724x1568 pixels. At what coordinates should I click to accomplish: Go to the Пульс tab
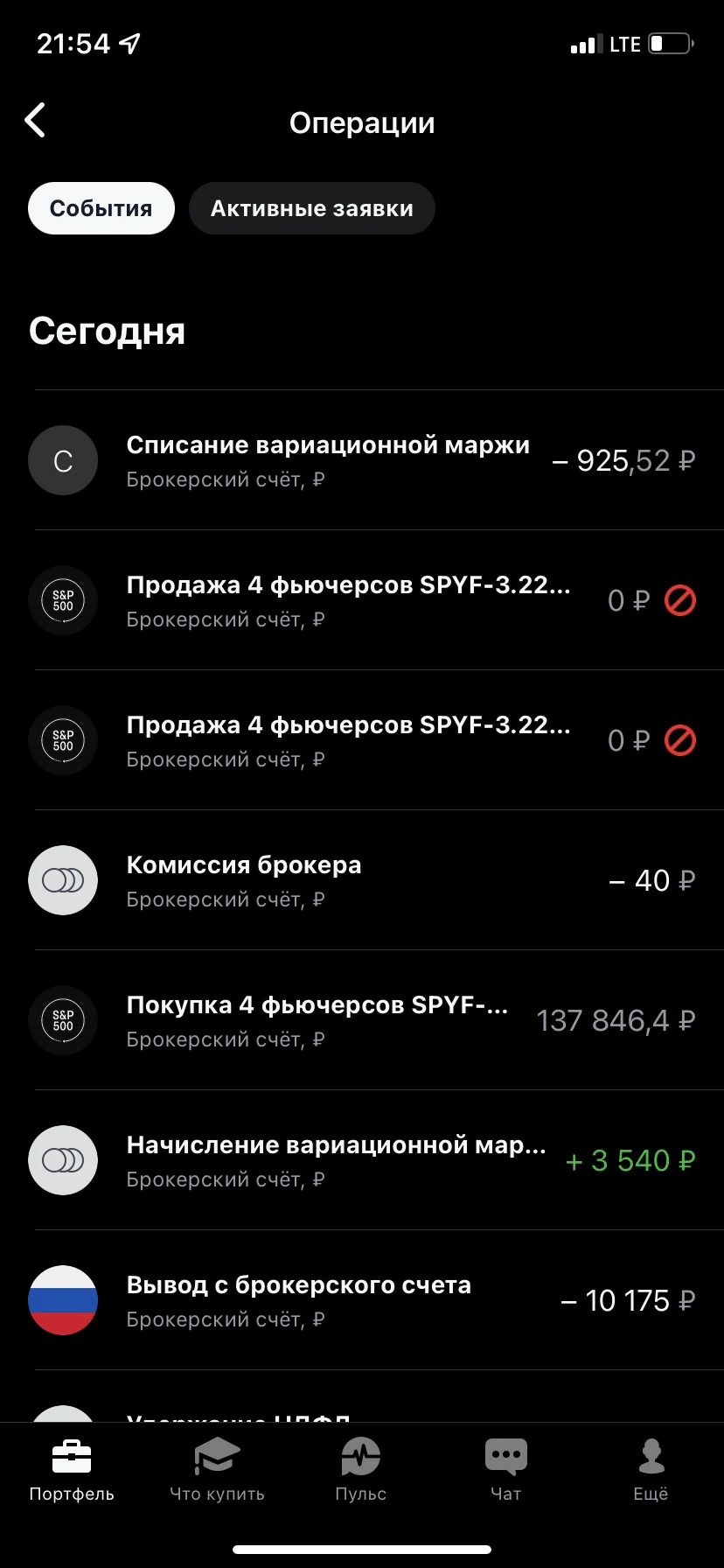click(361, 1470)
